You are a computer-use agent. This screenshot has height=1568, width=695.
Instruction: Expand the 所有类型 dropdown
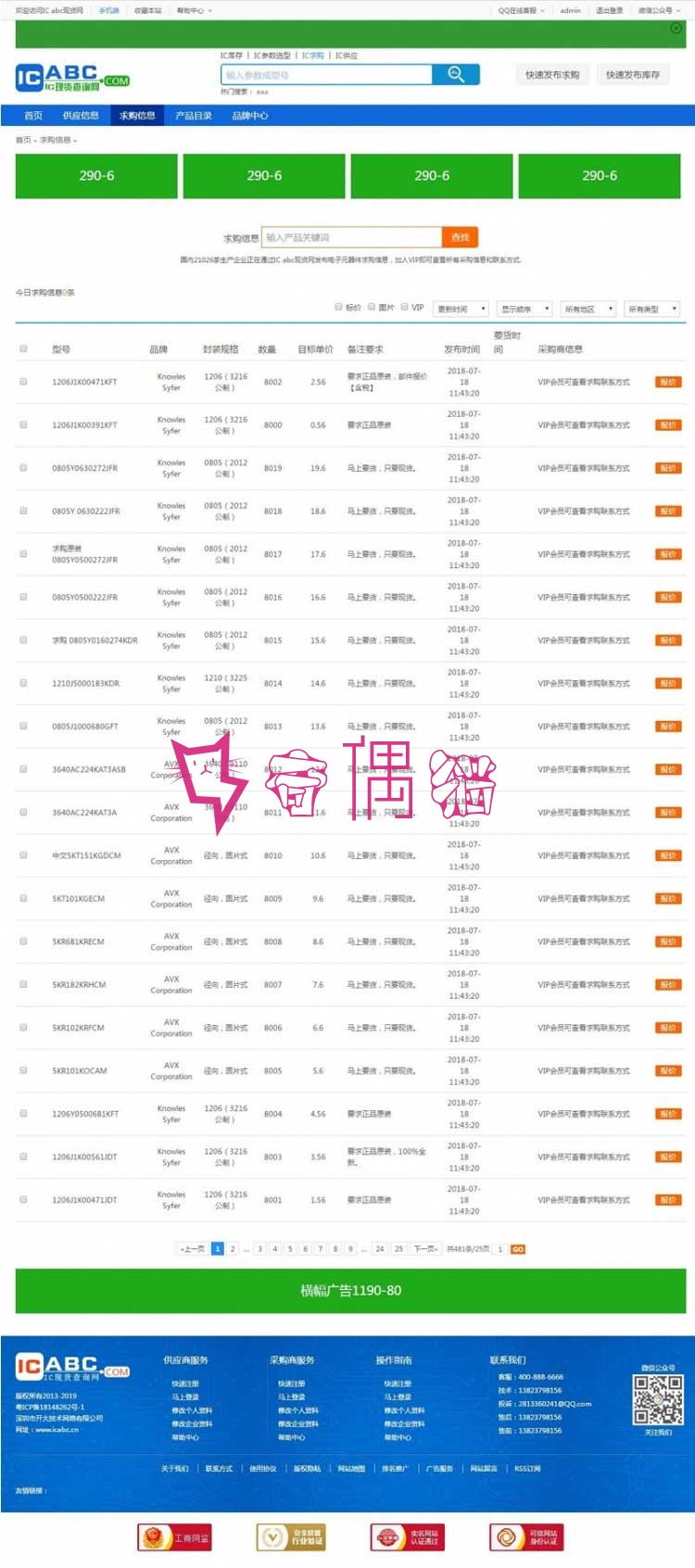pos(653,309)
